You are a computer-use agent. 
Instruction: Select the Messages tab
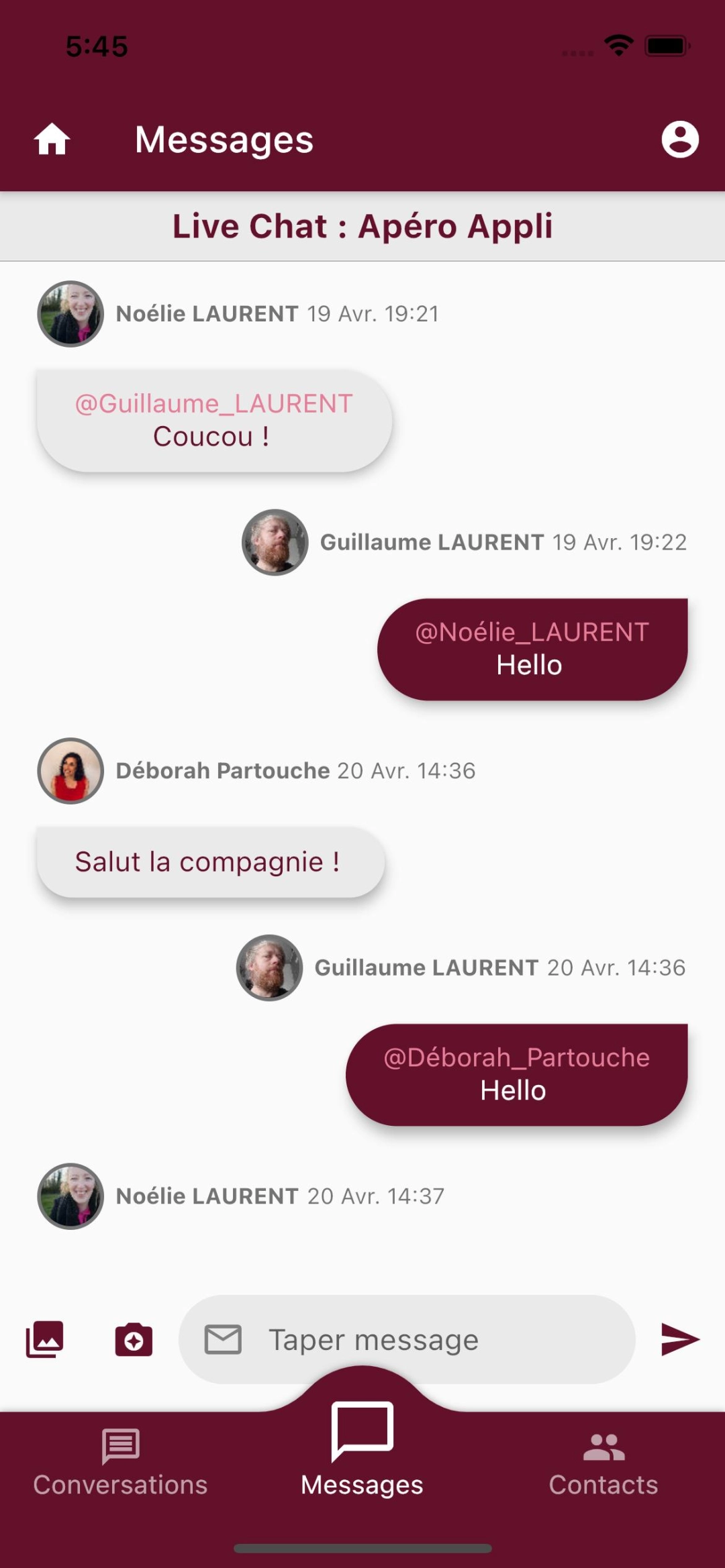(x=362, y=1449)
